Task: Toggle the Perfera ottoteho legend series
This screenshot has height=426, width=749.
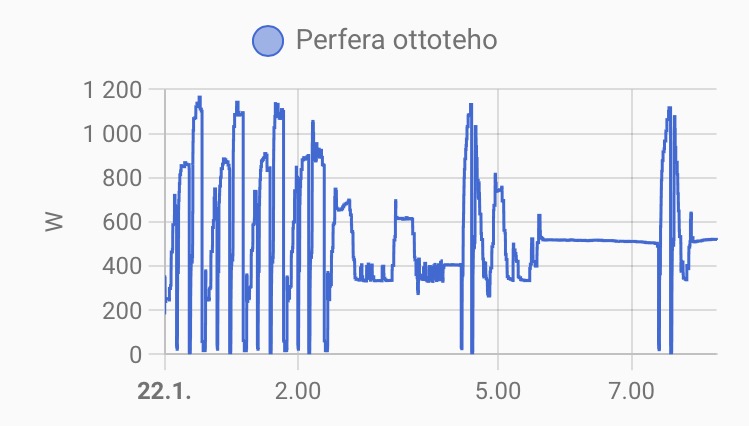Action: pos(373,40)
